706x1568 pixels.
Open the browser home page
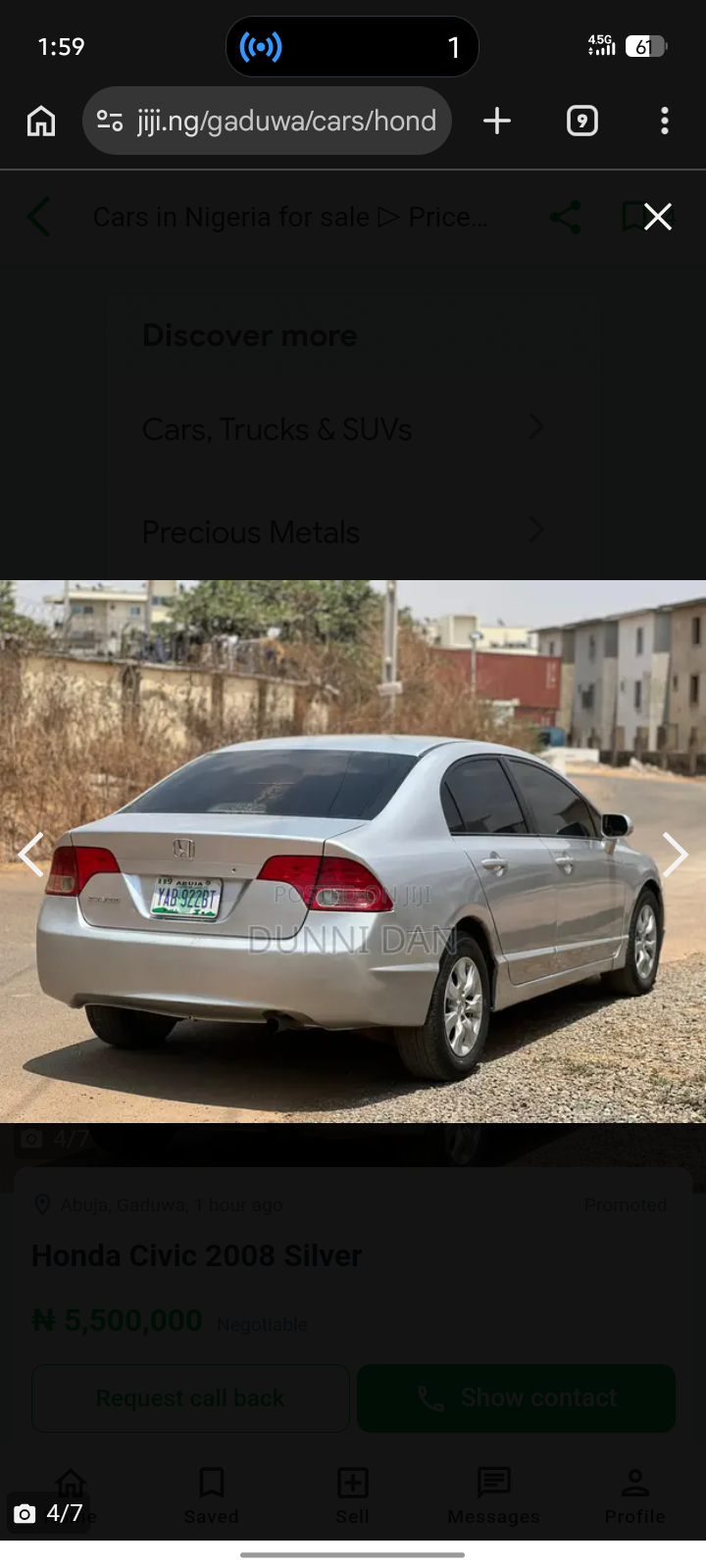tap(41, 122)
